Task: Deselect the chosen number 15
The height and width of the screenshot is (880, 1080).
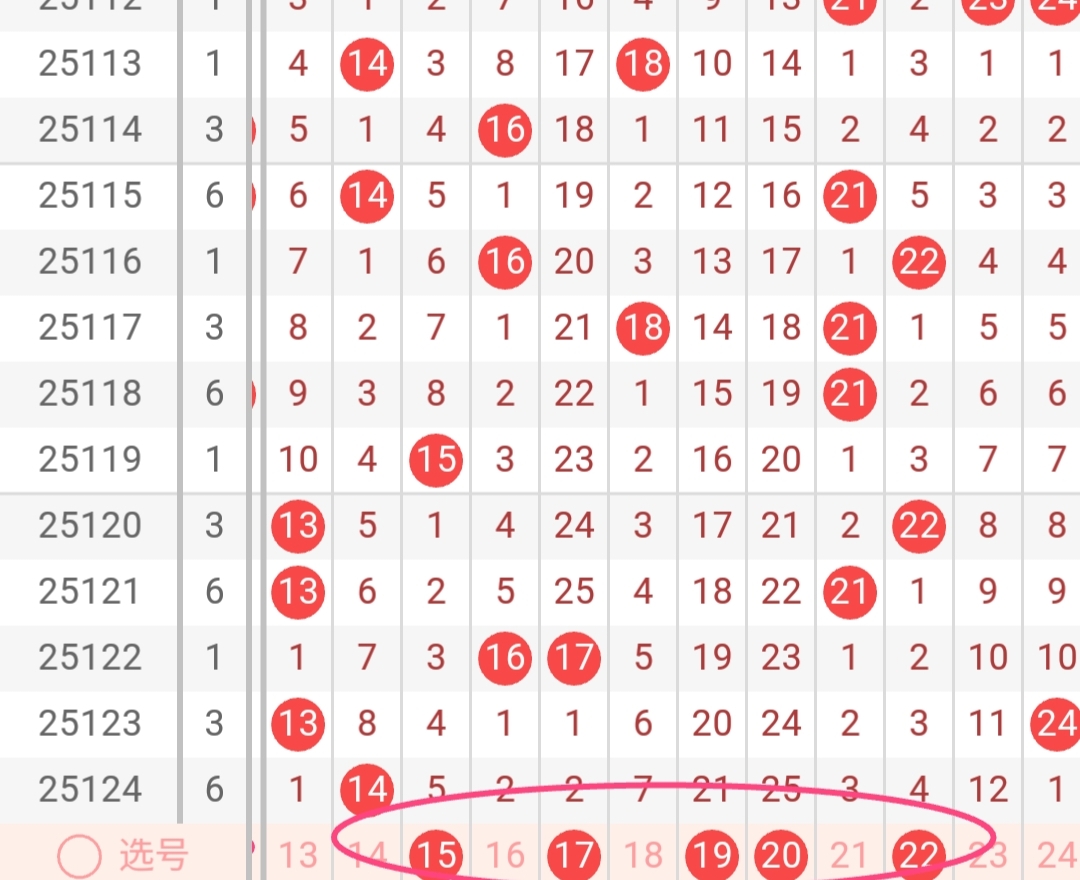Action: coord(436,855)
